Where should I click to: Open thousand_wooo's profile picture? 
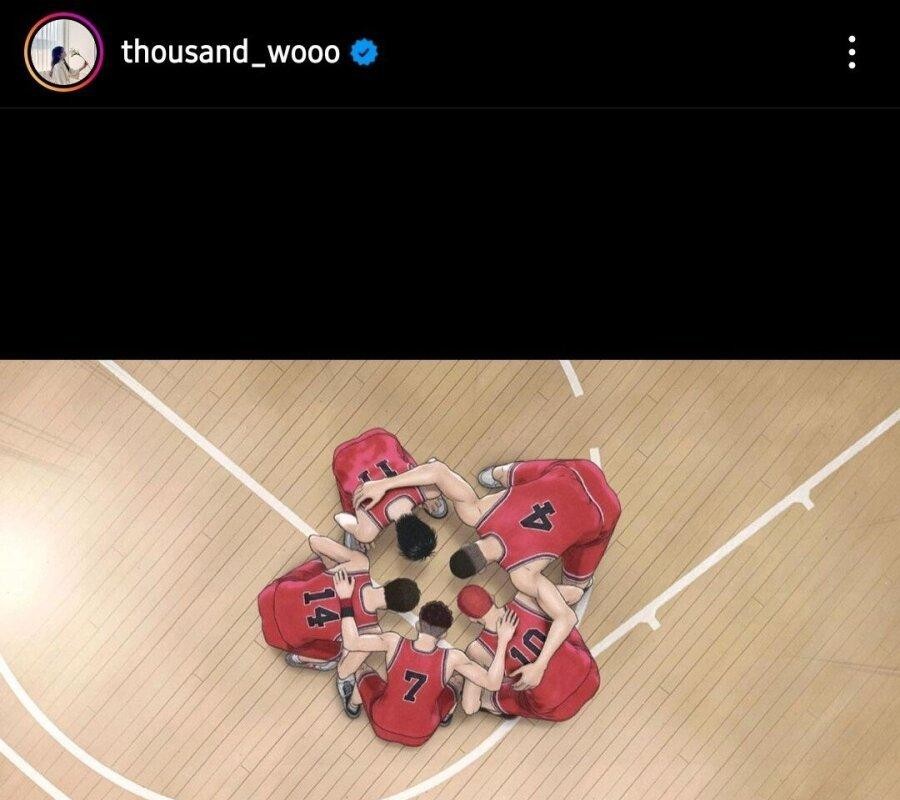[63, 52]
